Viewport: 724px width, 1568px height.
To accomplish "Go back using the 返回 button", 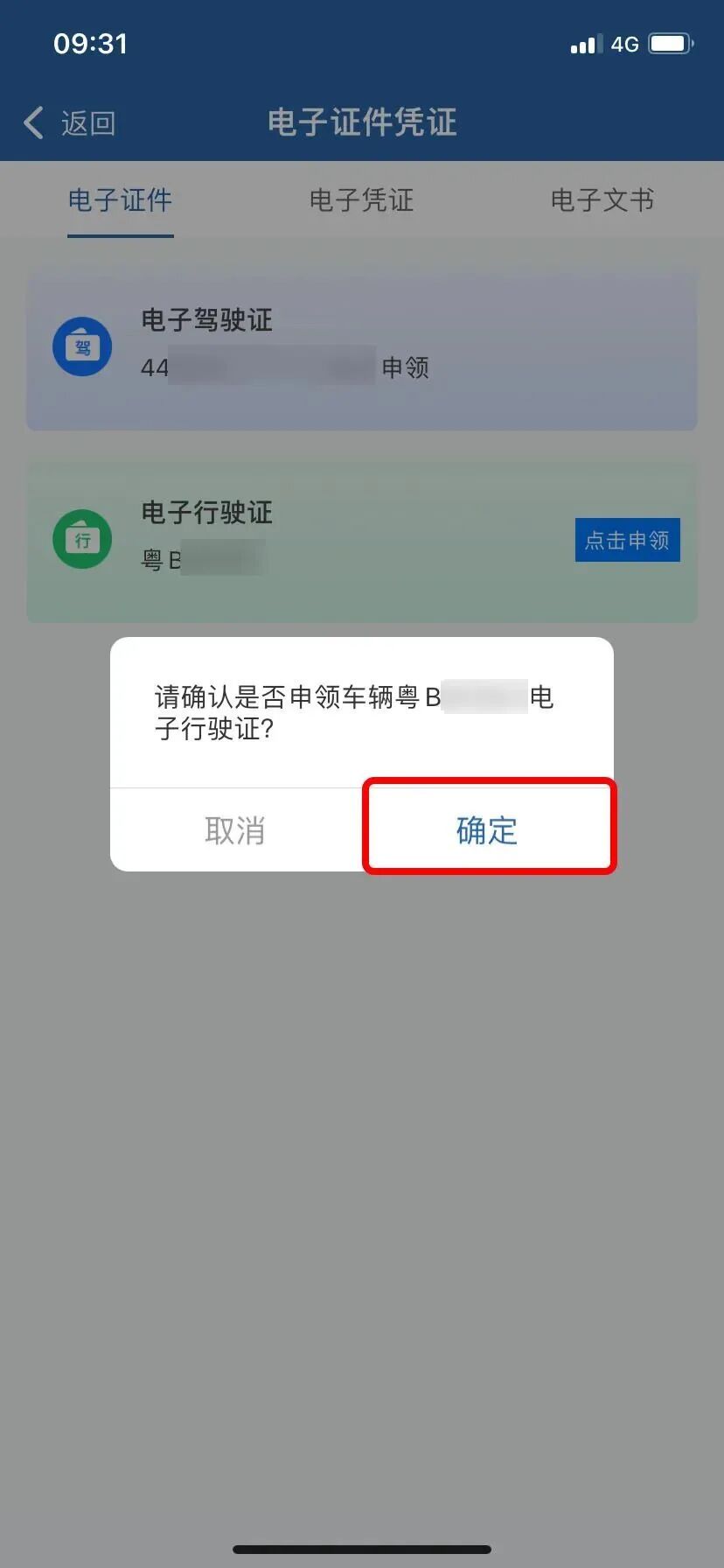I will (x=70, y=123).
